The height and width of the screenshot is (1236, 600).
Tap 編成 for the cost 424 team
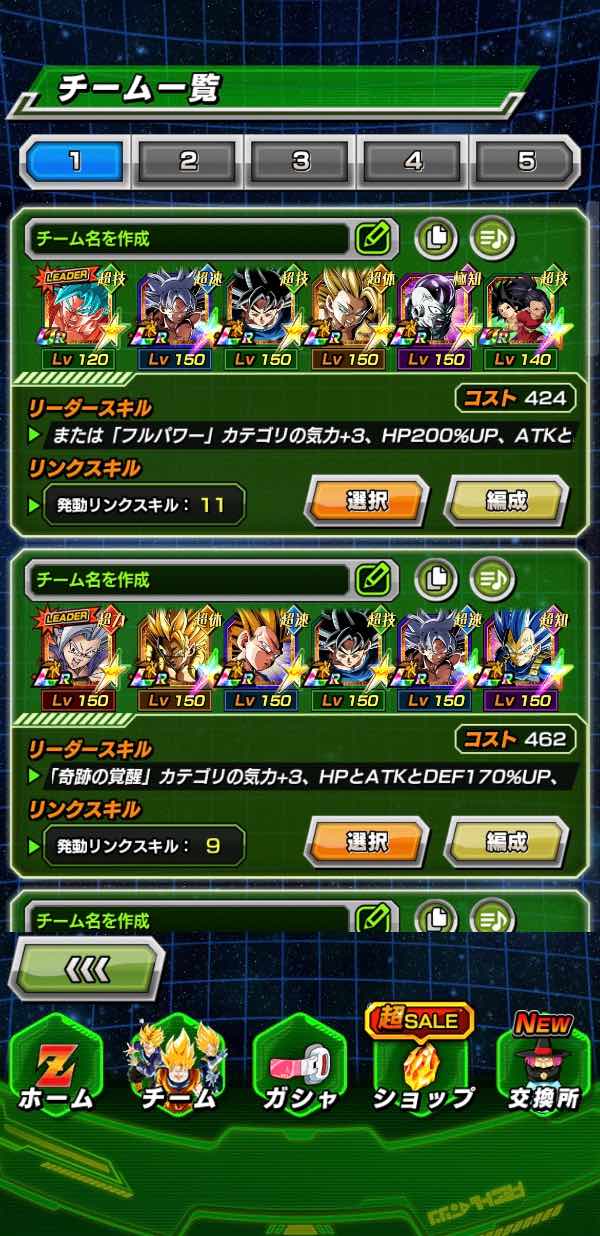[506, 501]
